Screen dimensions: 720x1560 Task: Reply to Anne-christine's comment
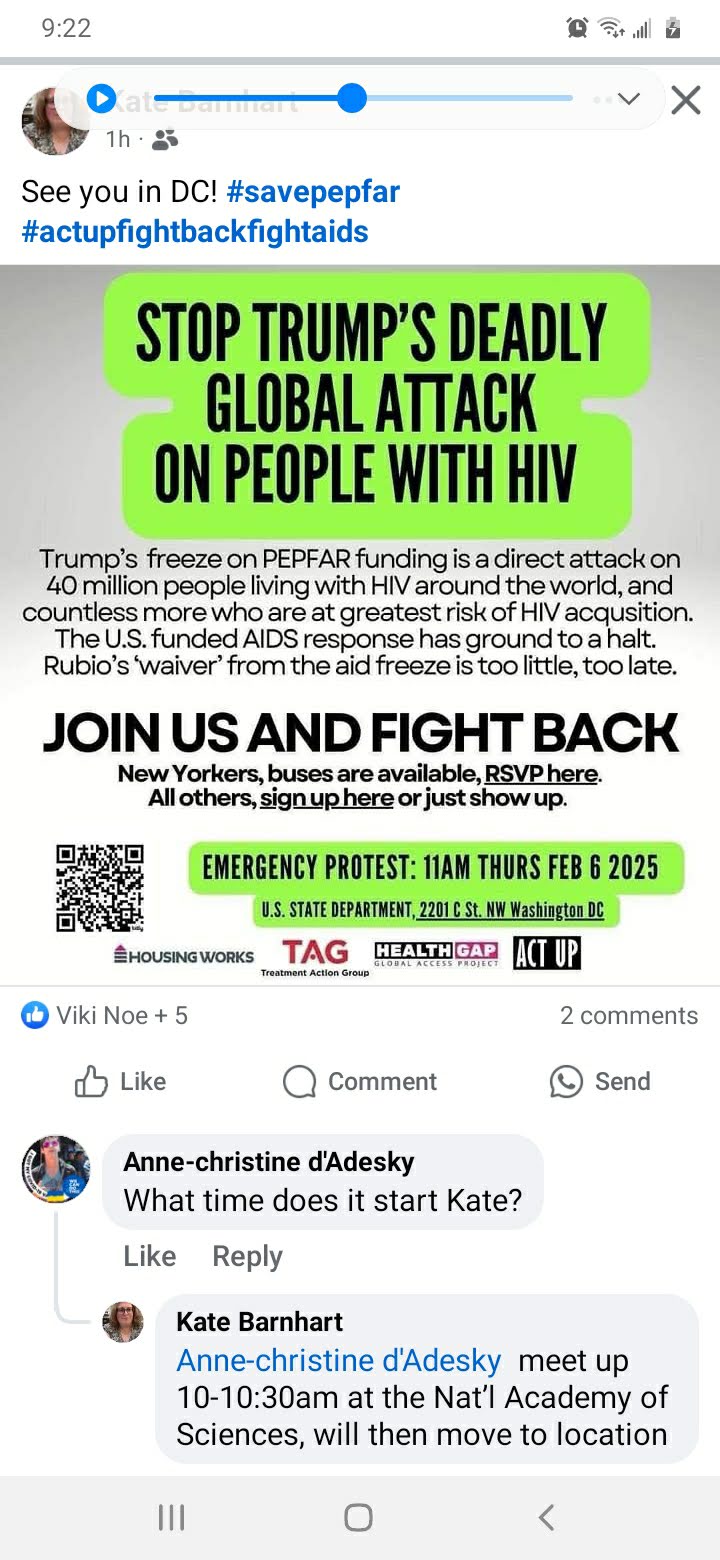[x=247, y=1256]
